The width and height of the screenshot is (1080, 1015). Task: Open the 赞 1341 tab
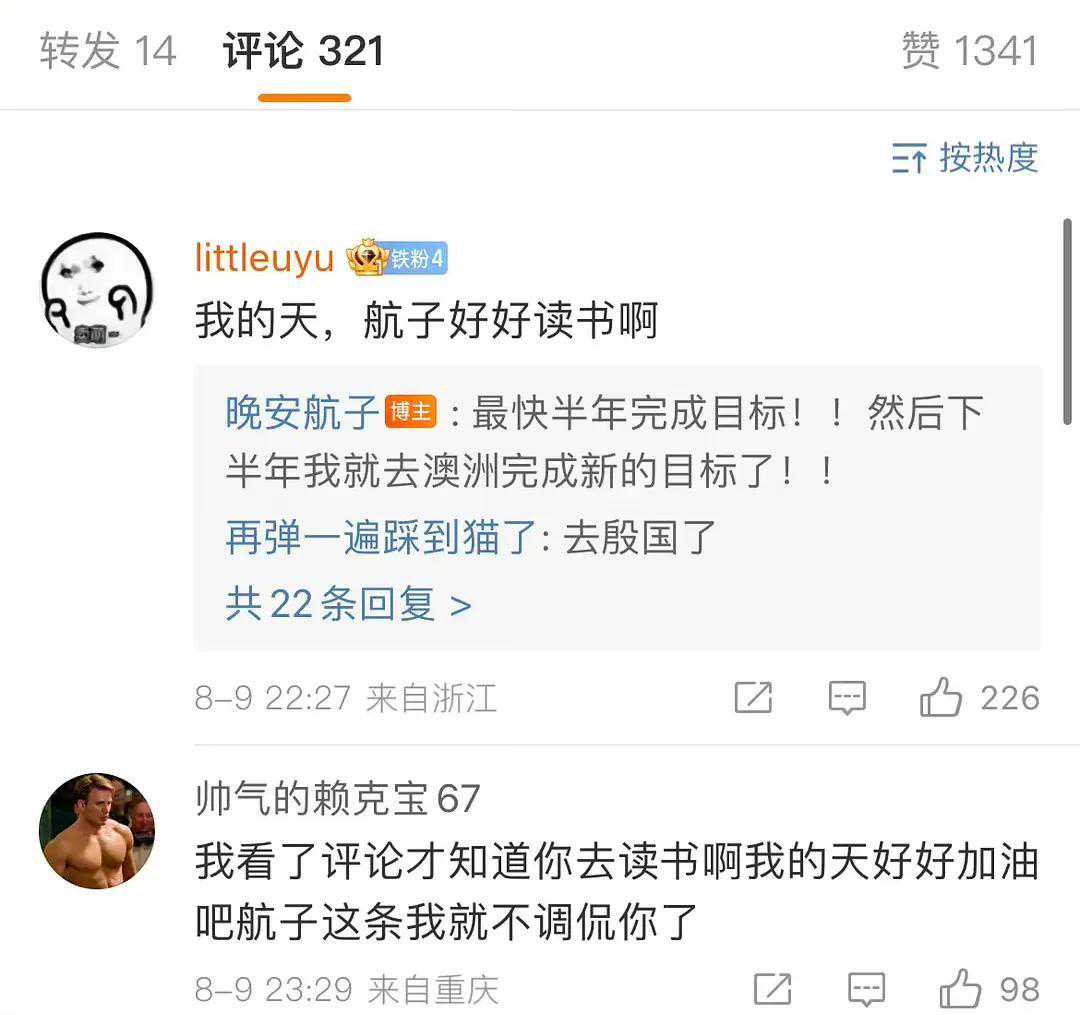[969, 51]
